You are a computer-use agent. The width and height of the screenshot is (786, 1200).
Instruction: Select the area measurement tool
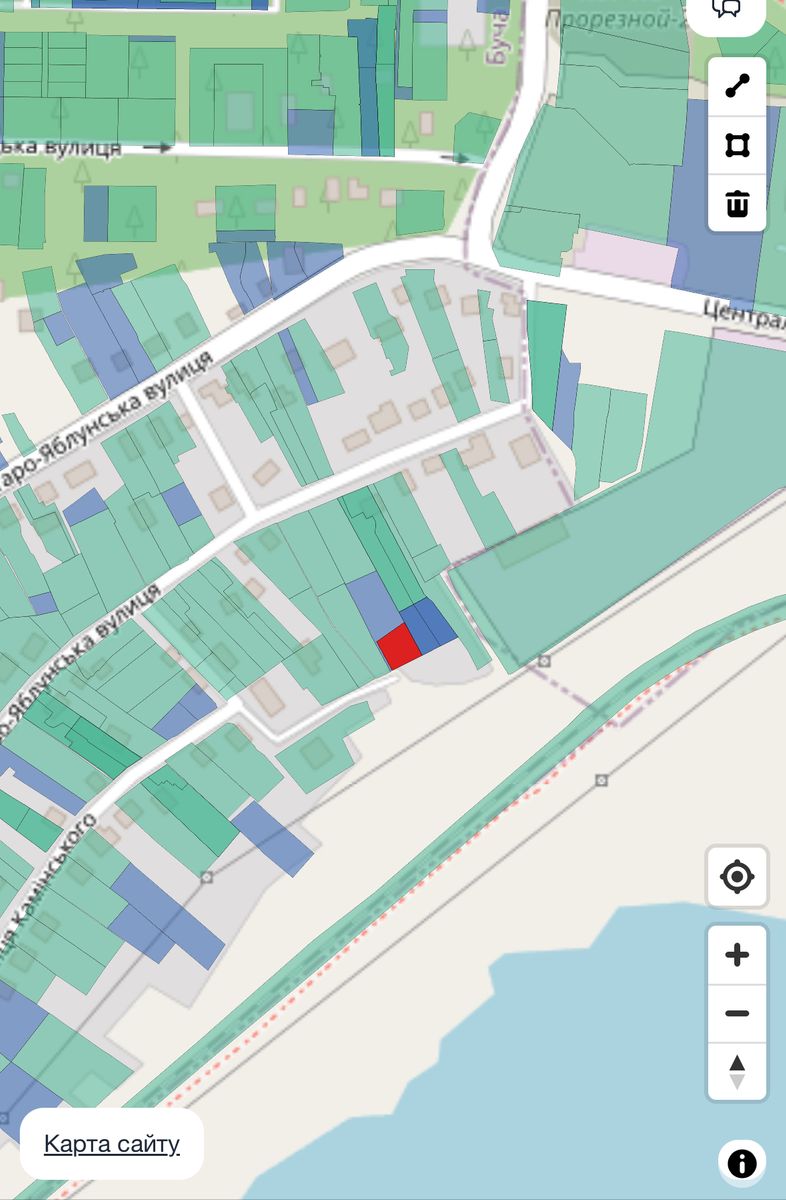(737, 146)
